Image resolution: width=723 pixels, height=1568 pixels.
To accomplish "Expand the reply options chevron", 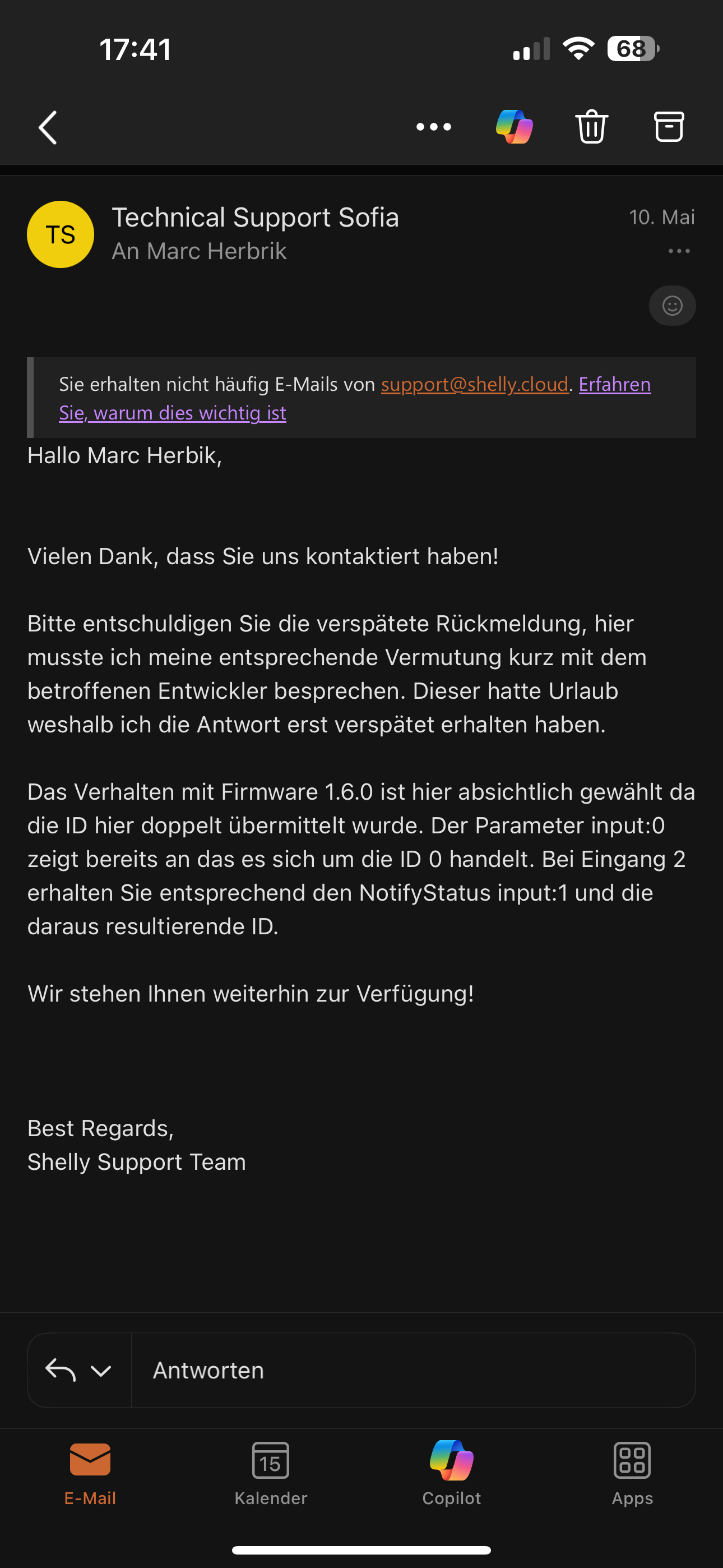I will point(100,1371).
